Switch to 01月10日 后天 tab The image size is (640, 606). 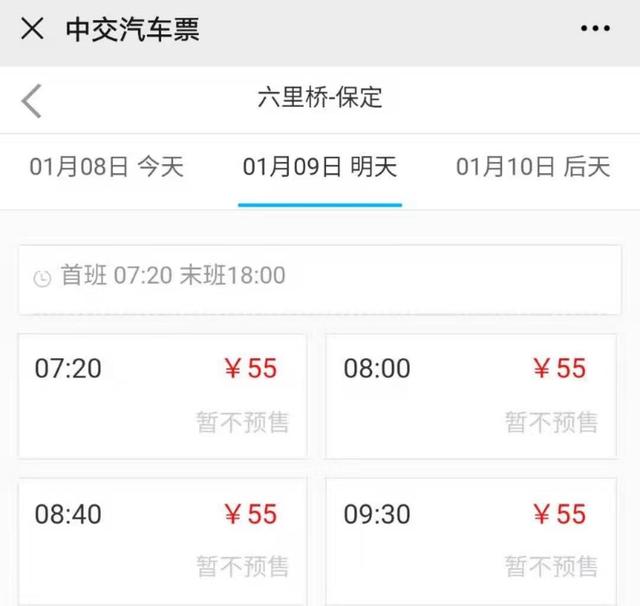532,167
